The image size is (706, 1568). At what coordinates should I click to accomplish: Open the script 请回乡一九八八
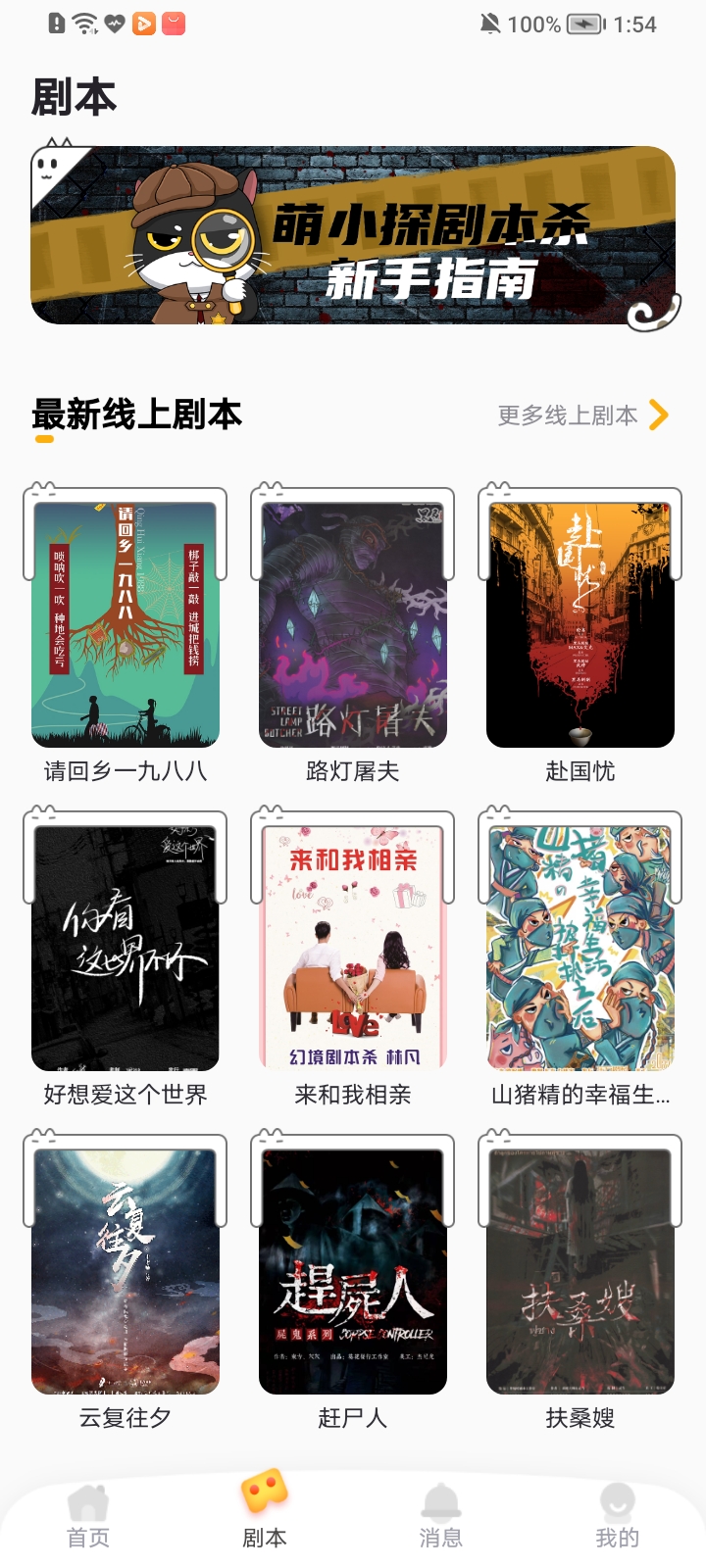pyautogui.click(x=126, y=625)
